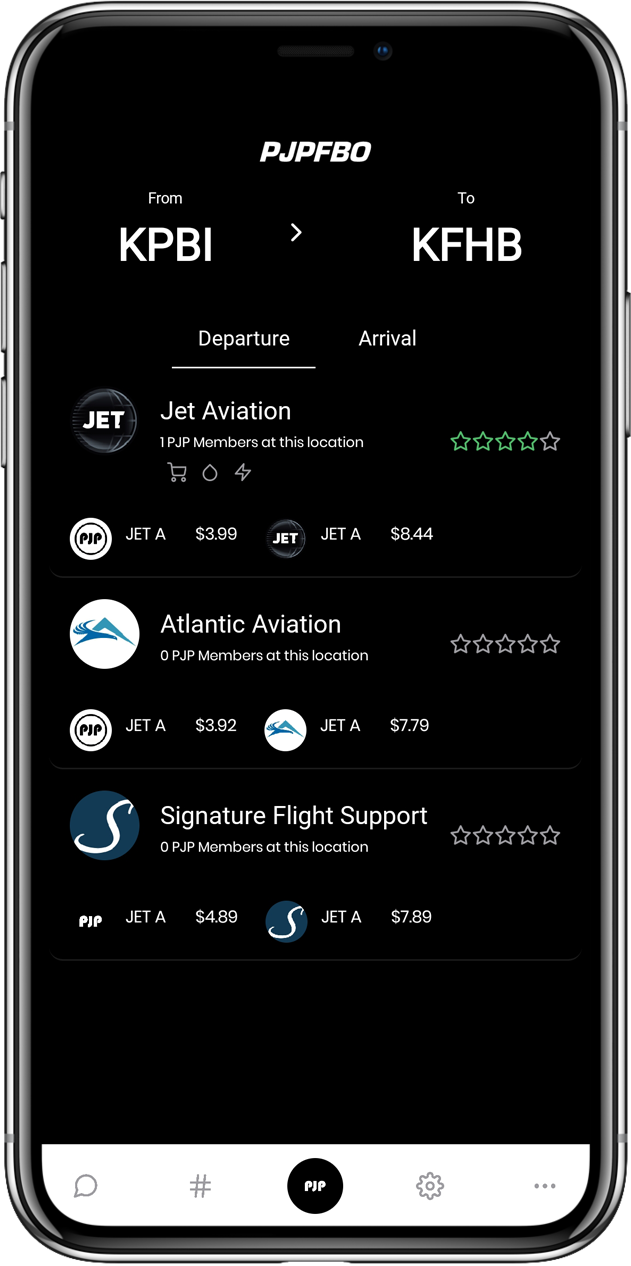Open the chat bubble in bottom bar
The width and height of the screenshot is (631, 1266).
(86, 1186)
